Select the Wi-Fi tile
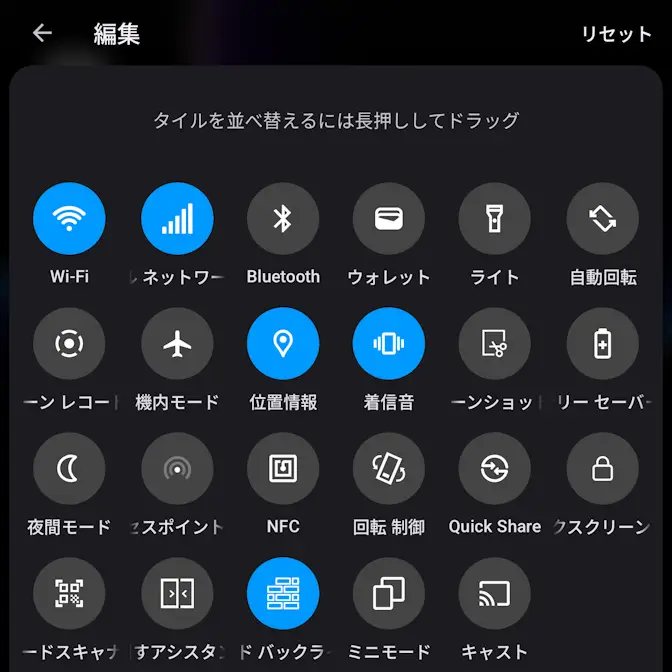Viewport: 672px width, 672px height. pos(69,219)
